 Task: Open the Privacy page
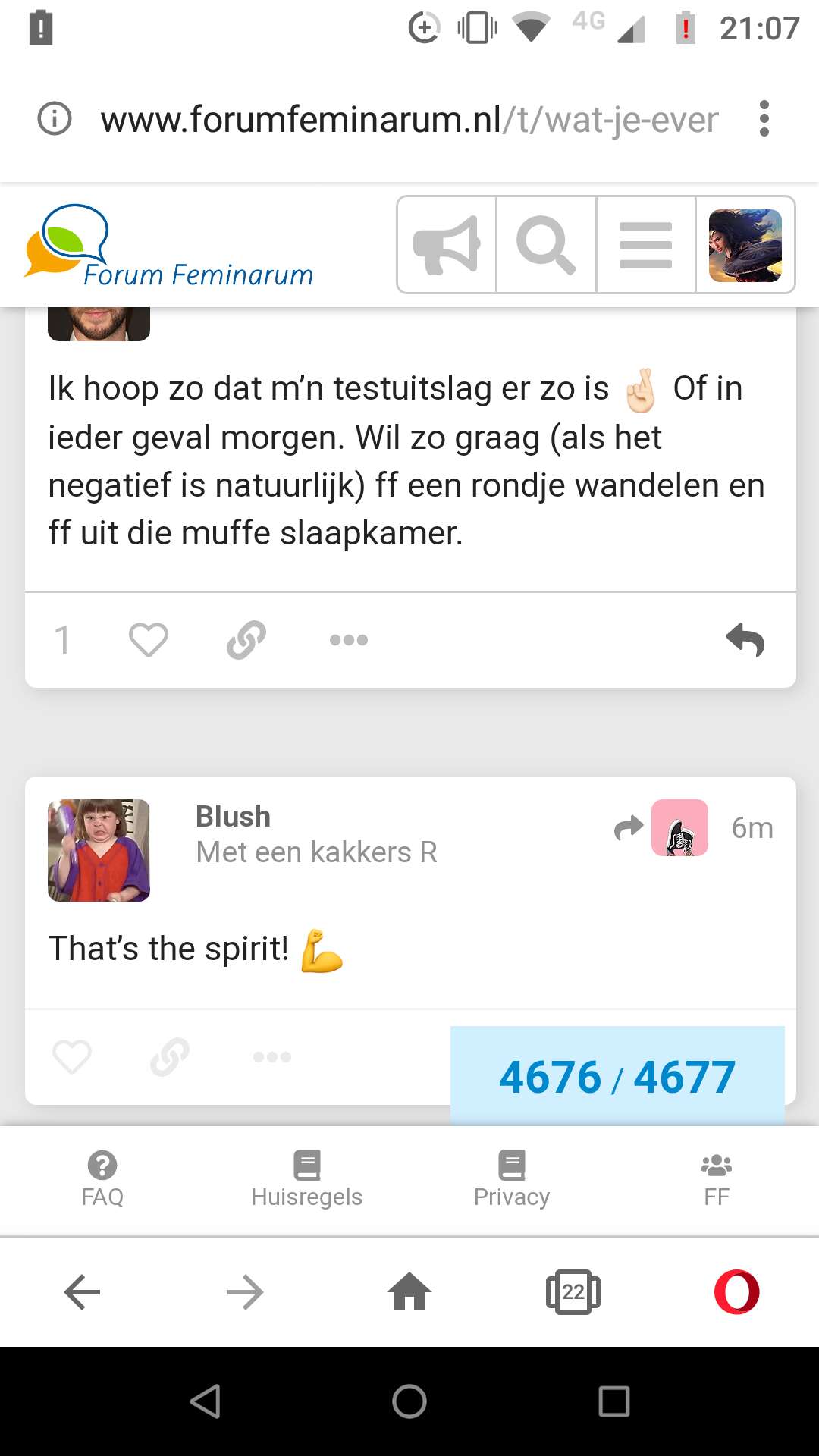[512, 1179]
